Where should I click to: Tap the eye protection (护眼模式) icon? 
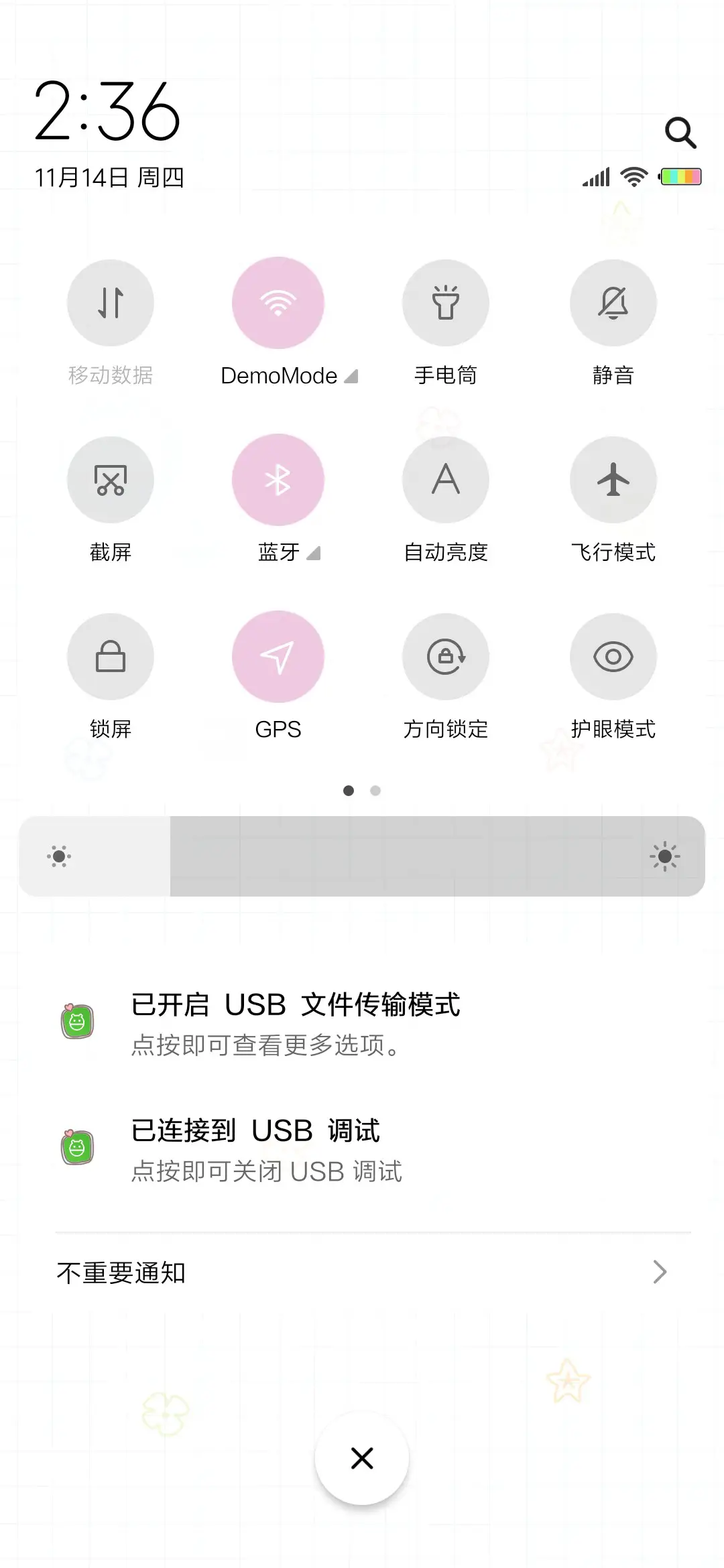(613, 657)
